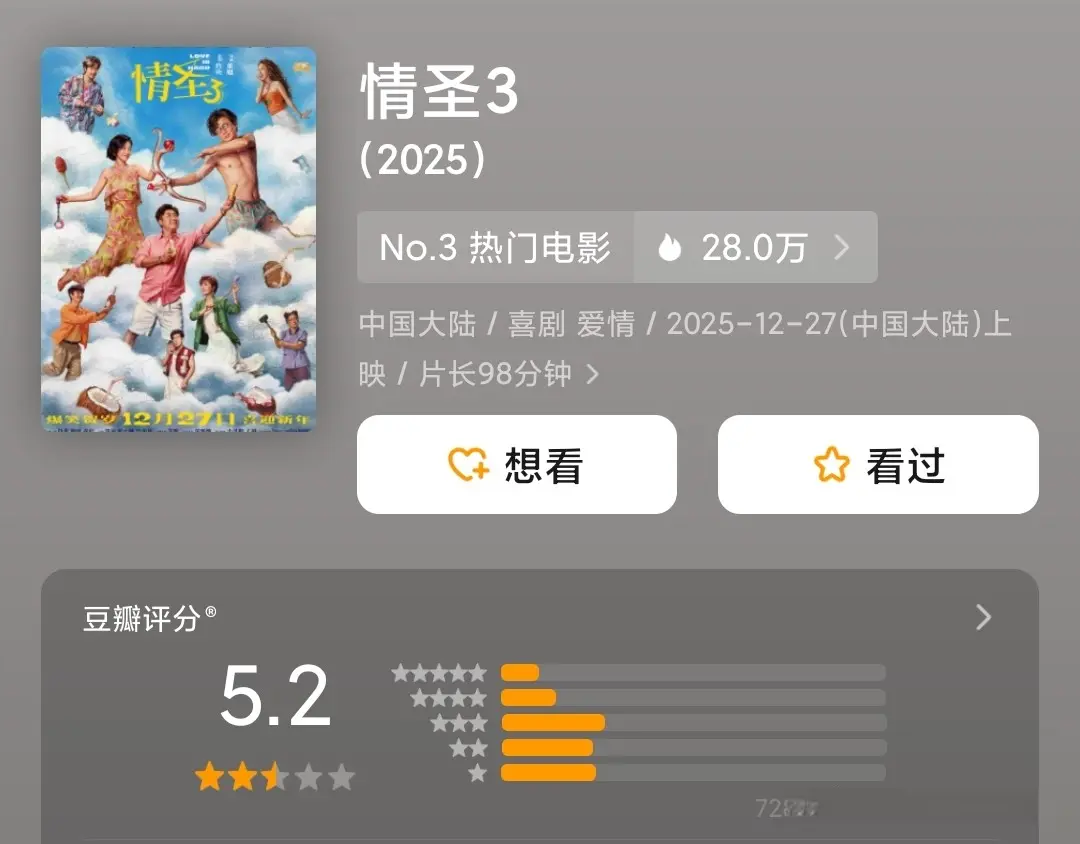Mark the movie as 看过

point(878,465)
